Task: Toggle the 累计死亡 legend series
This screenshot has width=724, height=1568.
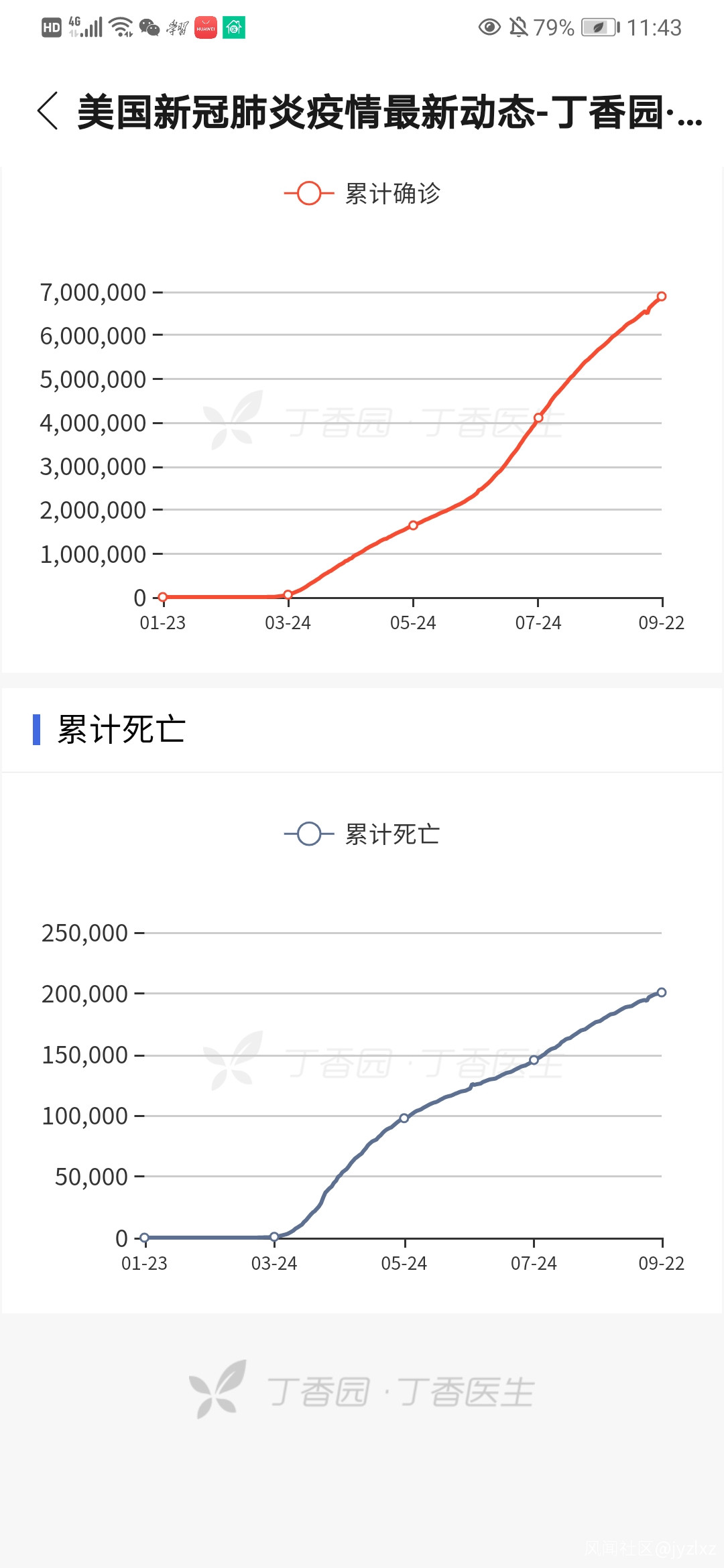Action: coord(362,834)
